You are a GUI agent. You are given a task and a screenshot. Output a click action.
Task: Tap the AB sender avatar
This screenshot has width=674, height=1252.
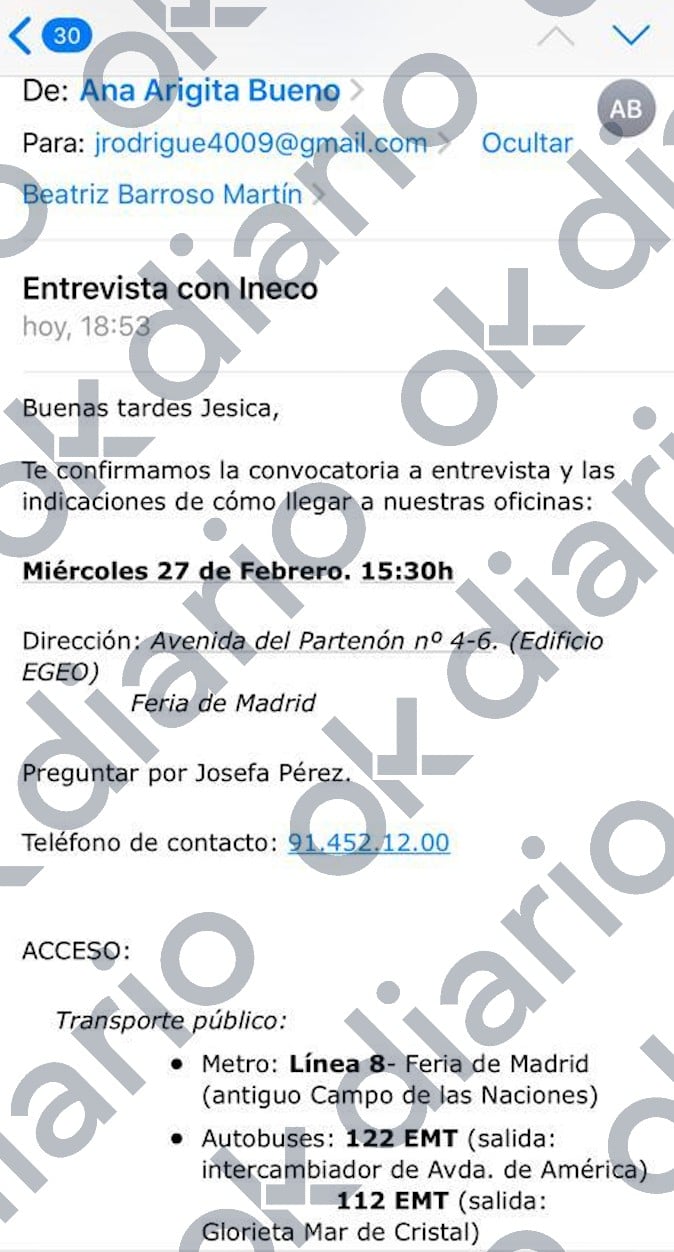coord(626,108)
